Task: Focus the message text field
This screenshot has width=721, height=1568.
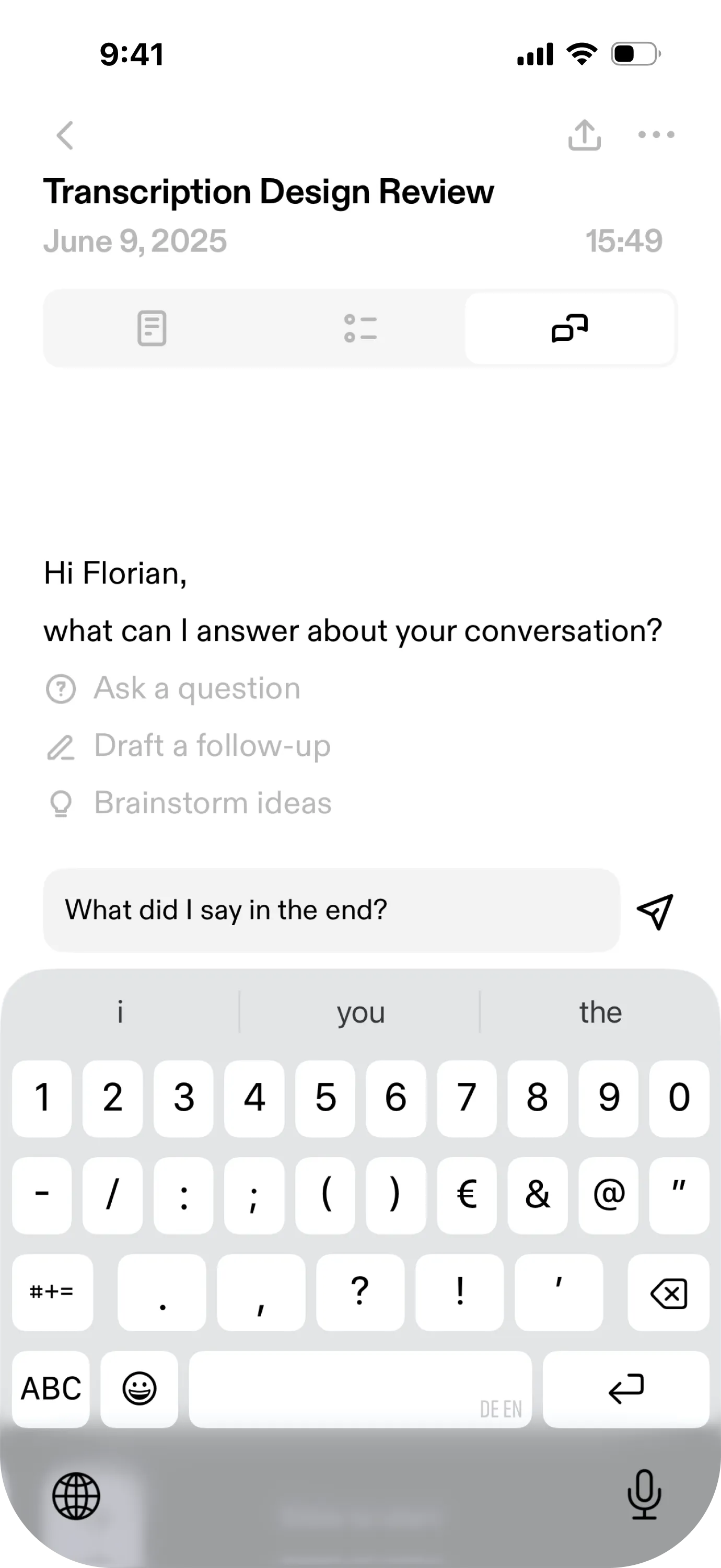Action: pos(331,910)
